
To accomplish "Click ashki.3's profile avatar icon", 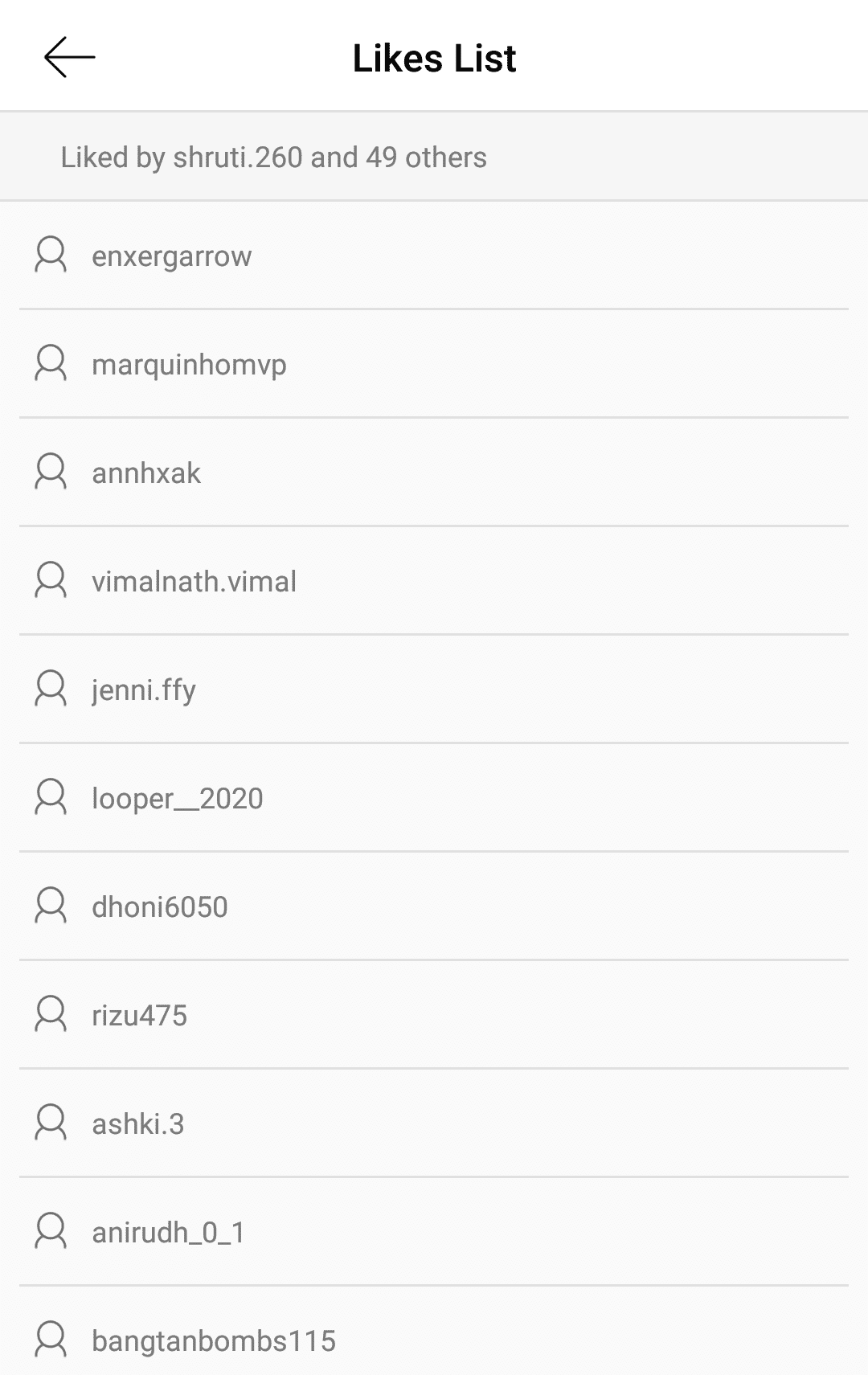I will [50, 1123].
